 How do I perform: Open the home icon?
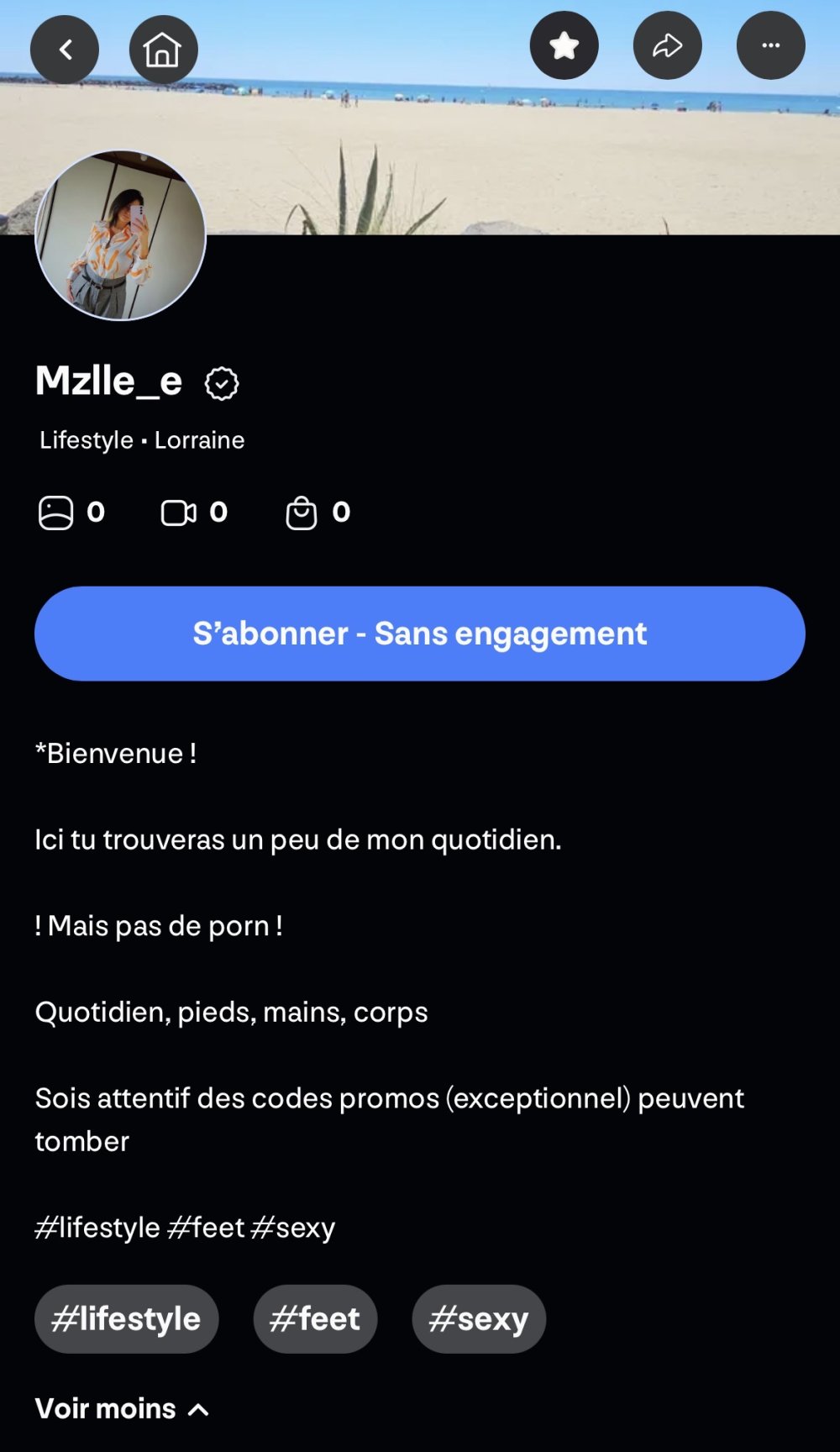pos(163,50)
